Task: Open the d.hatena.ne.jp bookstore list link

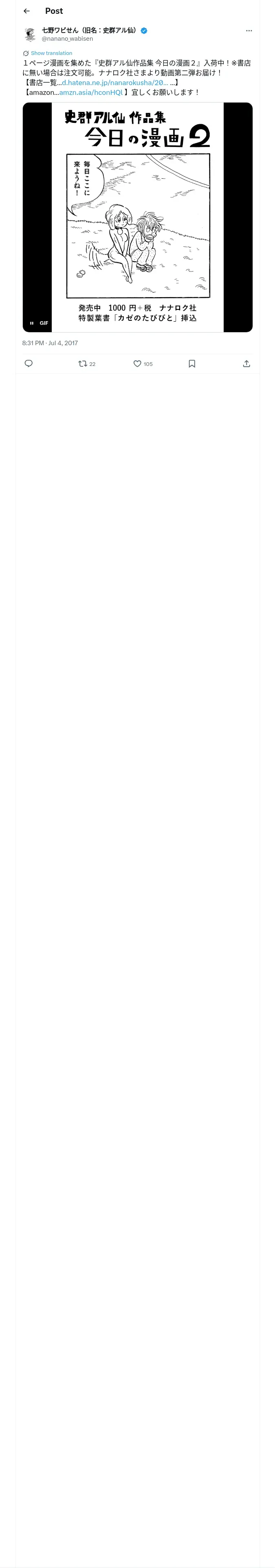Action: click(115, 82)
